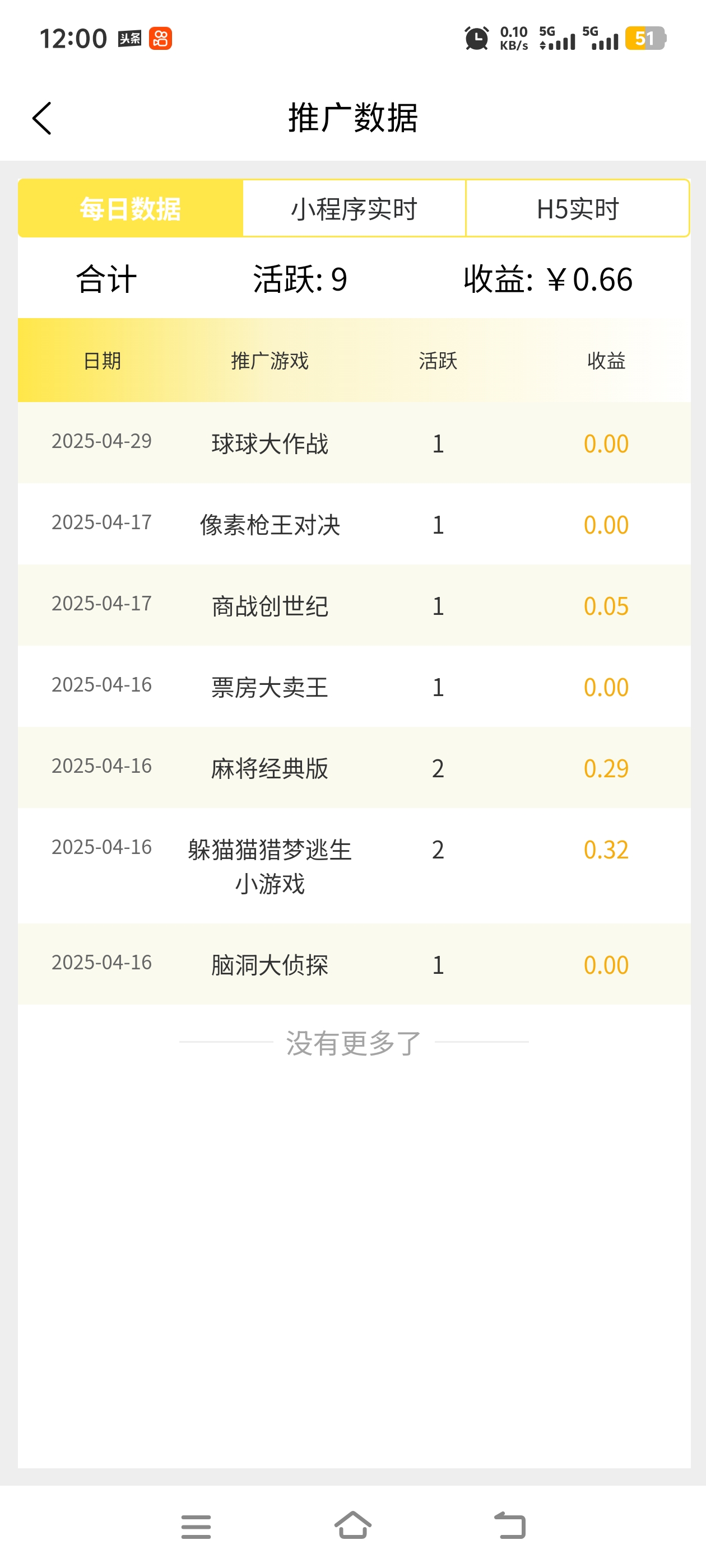This screenshot has height=1568, width=706.
Task: Open recent apps from navigation bar
Action: tap(196, 1527)
